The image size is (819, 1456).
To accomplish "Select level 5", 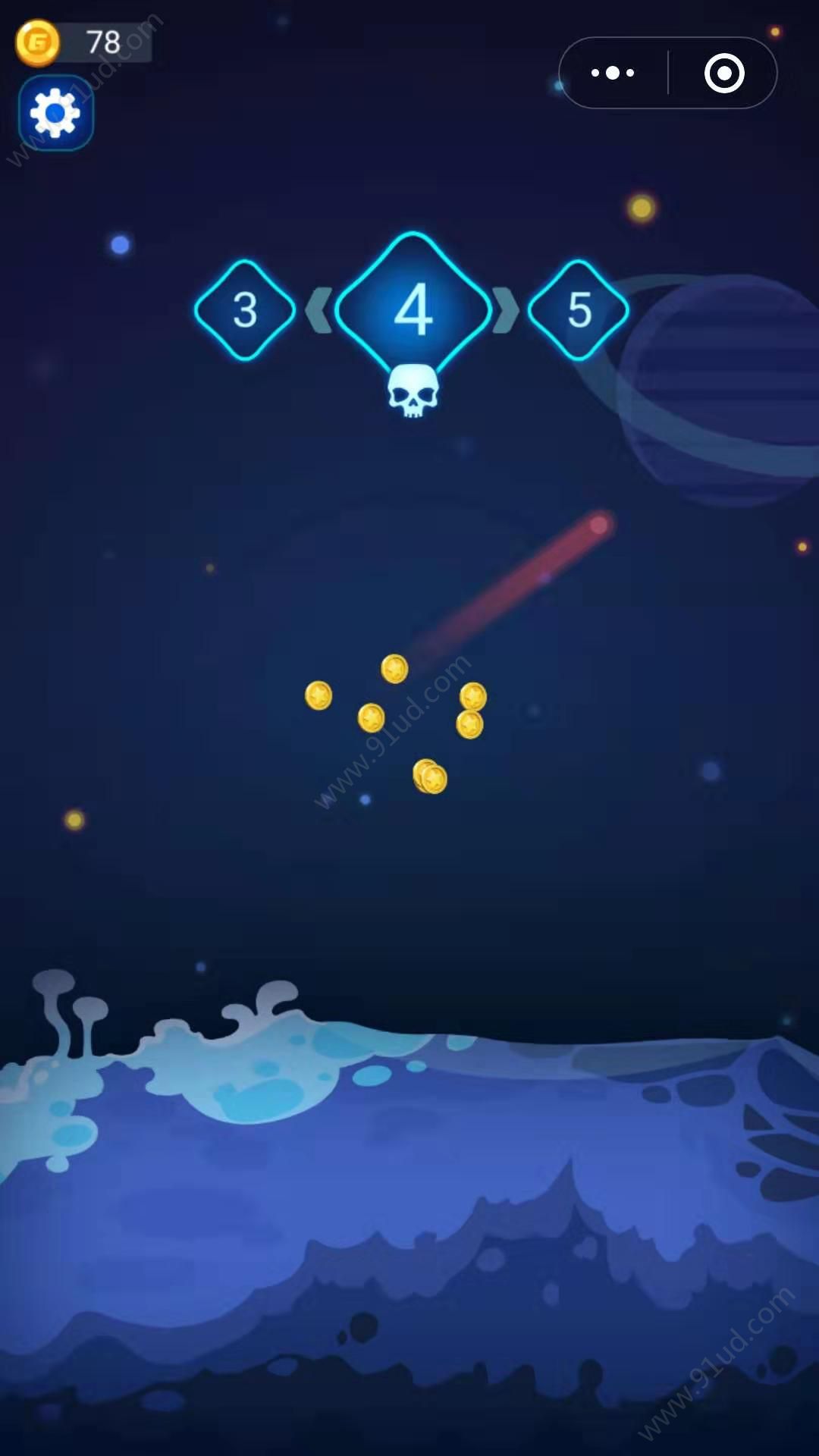I will point(579,310).
